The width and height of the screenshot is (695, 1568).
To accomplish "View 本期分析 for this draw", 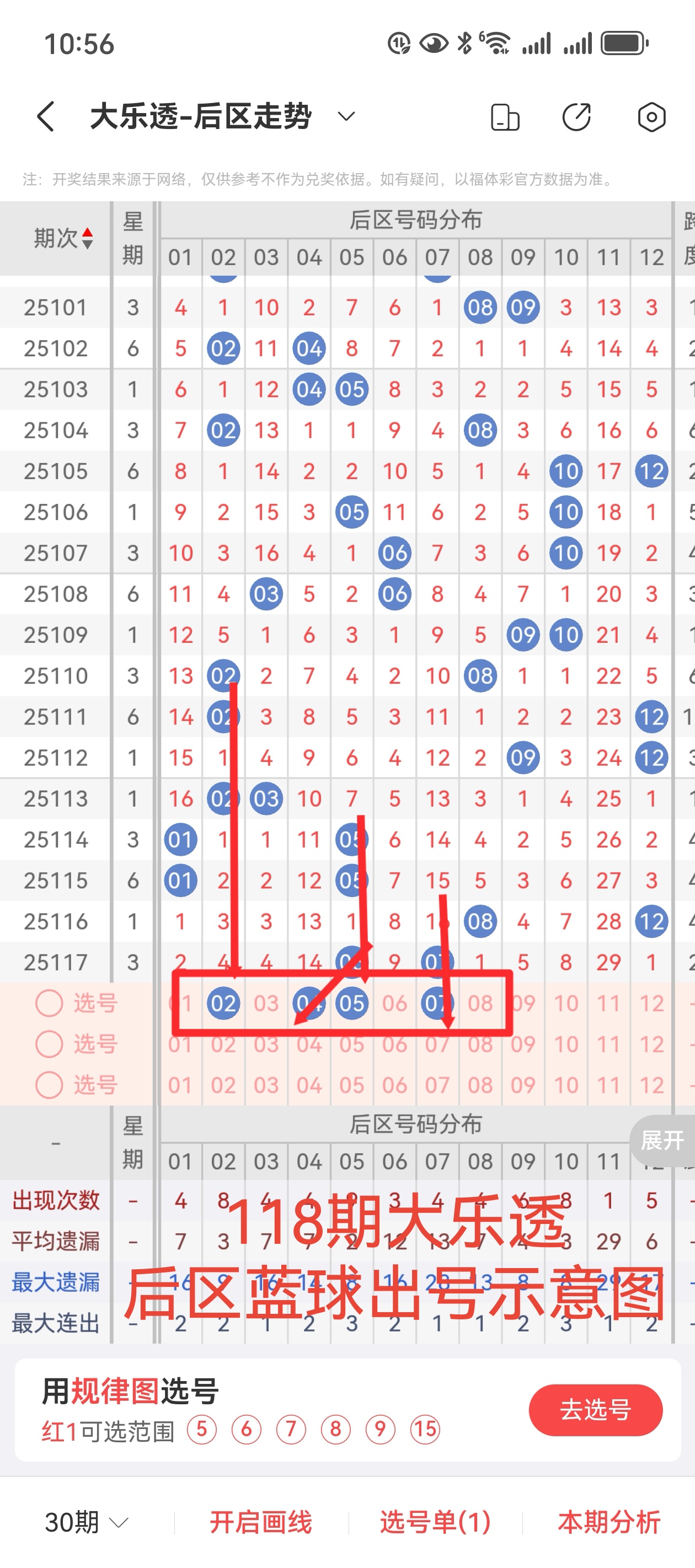I will pyautogui.click(x=608, y=1522).
